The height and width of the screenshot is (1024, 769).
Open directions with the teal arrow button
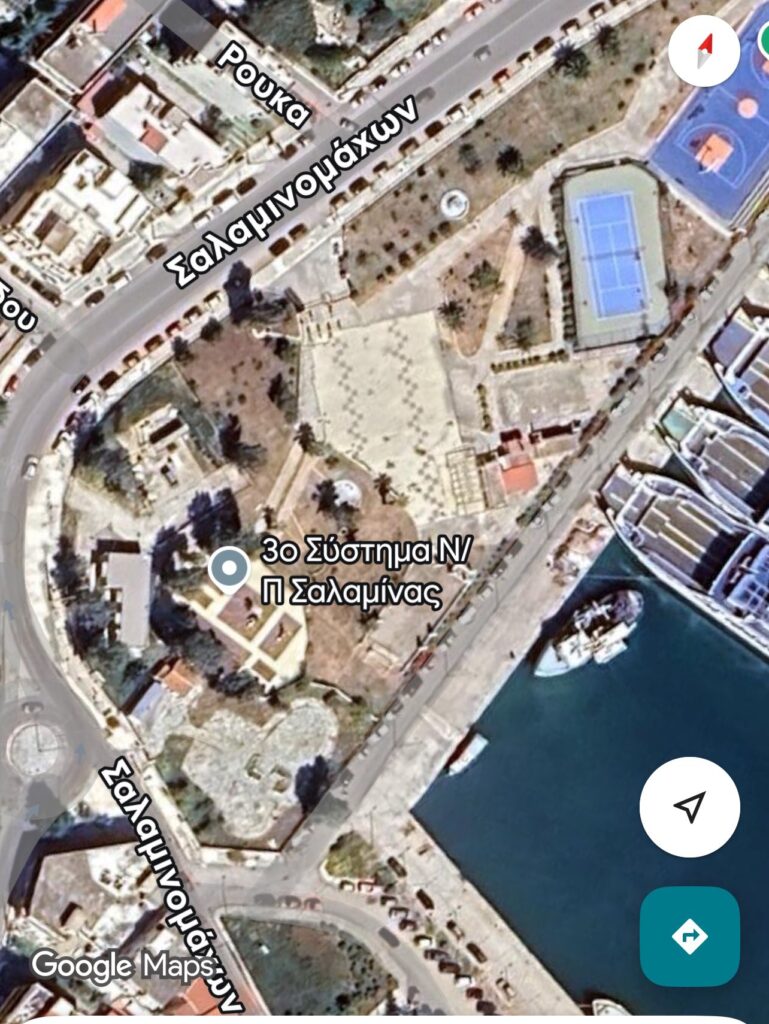[x=689, y=936]
